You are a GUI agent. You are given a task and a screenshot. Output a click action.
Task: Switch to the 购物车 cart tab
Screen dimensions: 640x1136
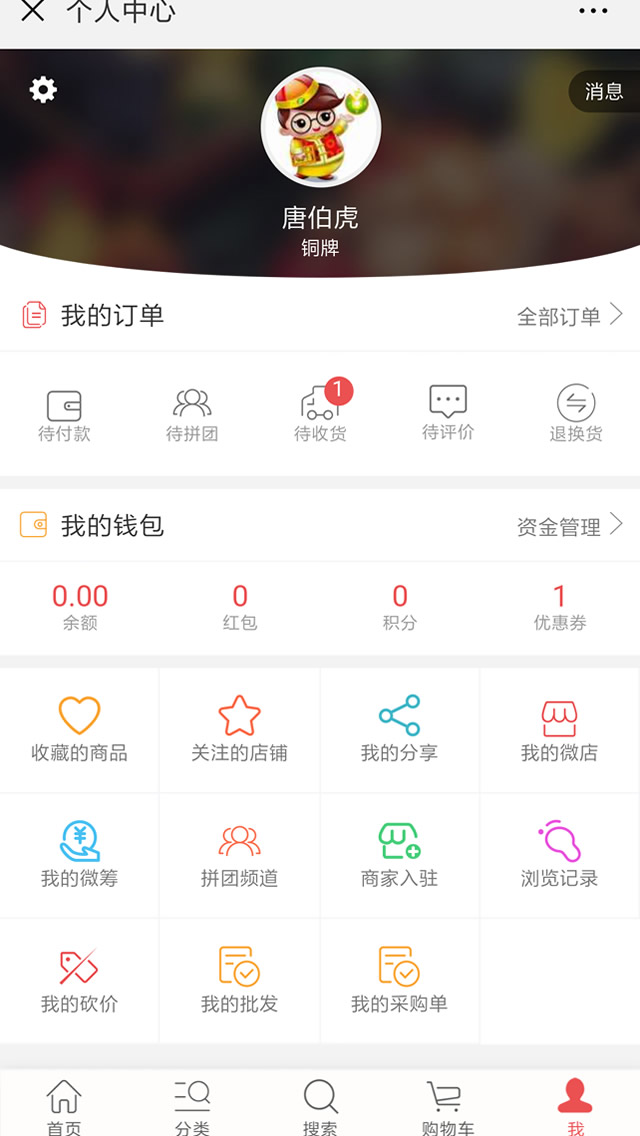coord(447,1106)
